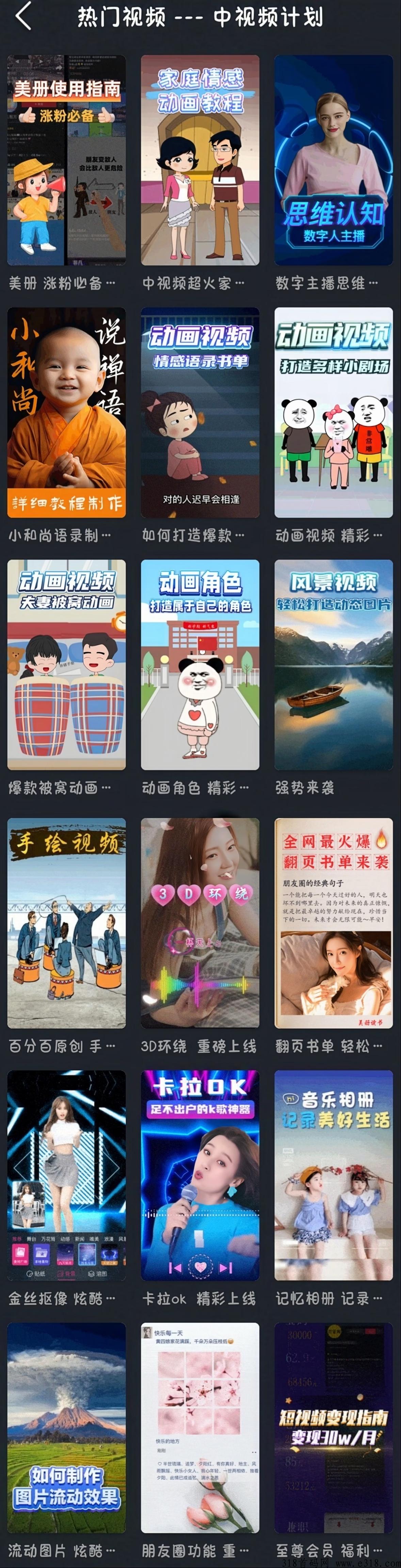The width and height of the screenshot is (401, 1568).
Task: Open the 至尊会员 福利 video
Action: click(x=334, y=1427)
